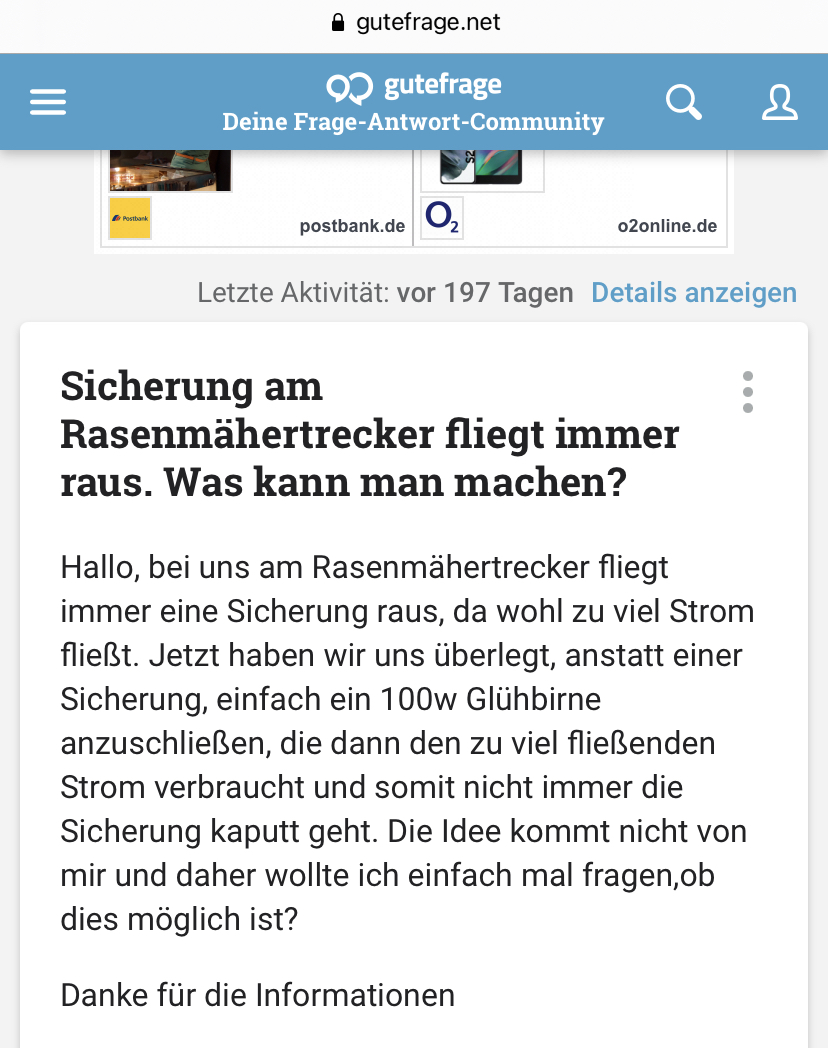
Task: Open the user profile icon
Action: click(779, 102)
